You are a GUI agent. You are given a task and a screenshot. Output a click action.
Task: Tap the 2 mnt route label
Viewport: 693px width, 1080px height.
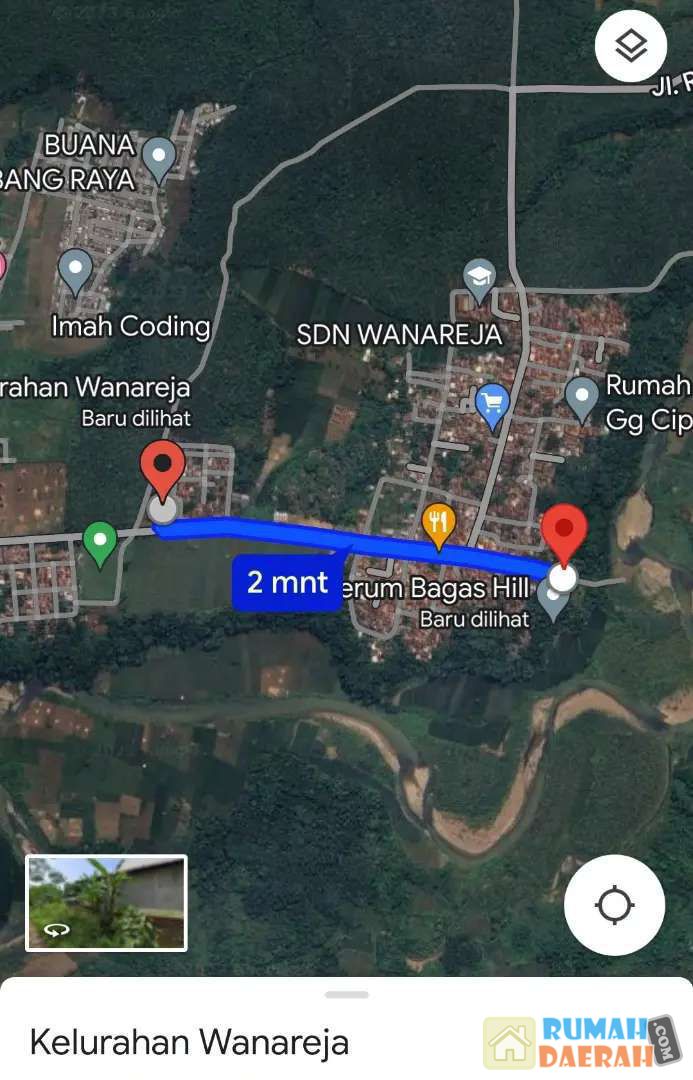coord(287,582)
